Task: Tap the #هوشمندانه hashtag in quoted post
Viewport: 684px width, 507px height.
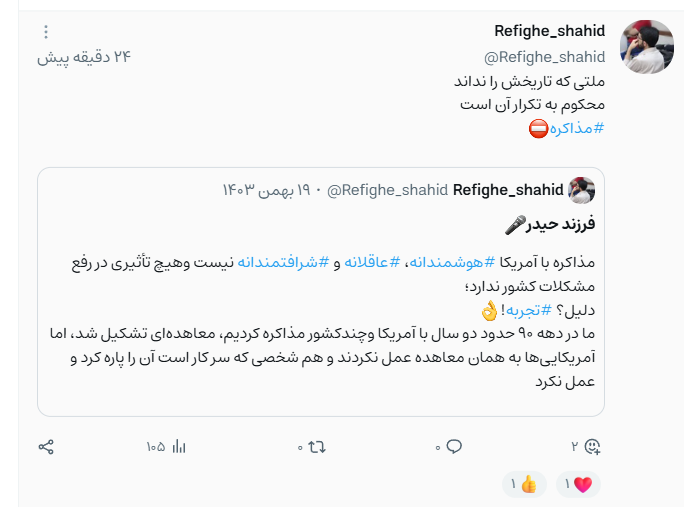Action: pos(440,262)
